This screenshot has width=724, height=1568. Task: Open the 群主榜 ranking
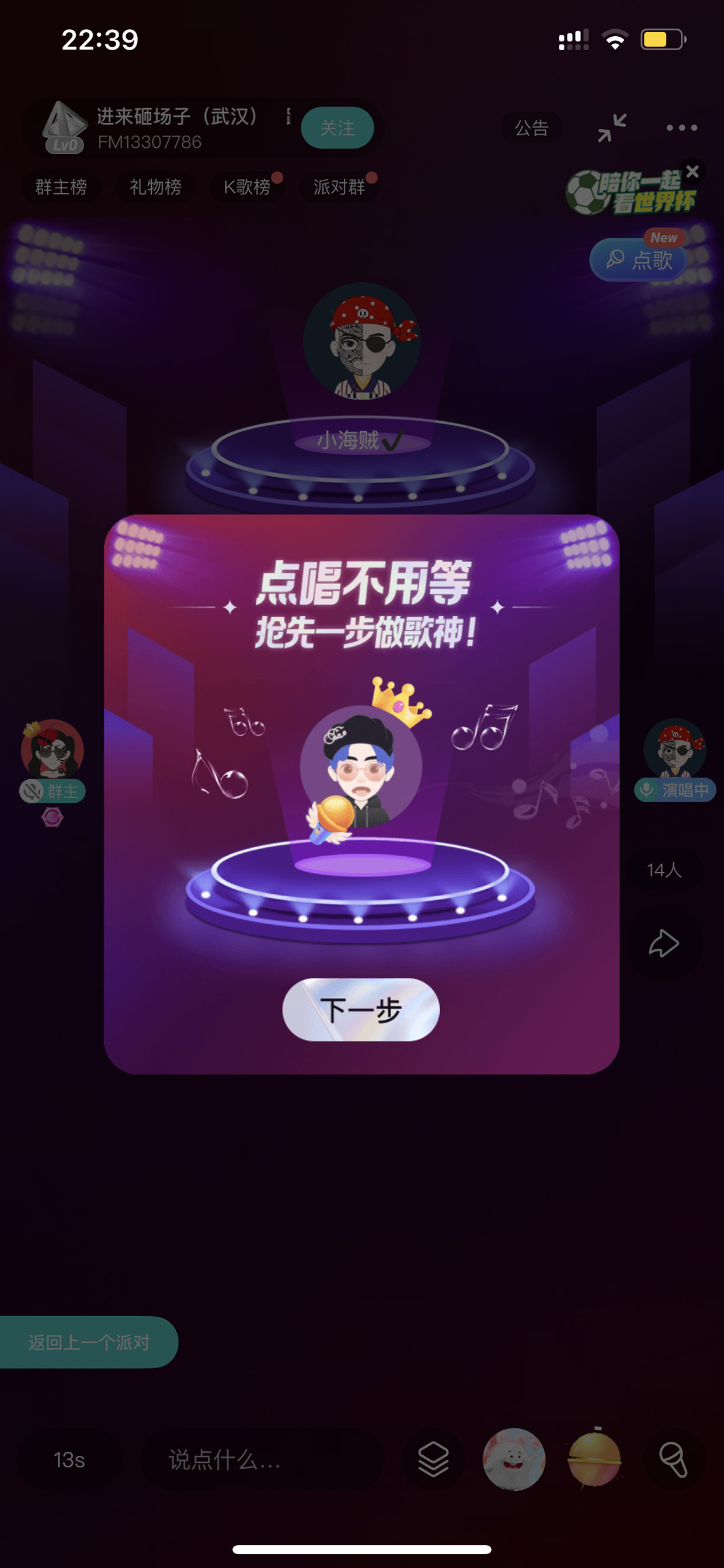(61, 187)
